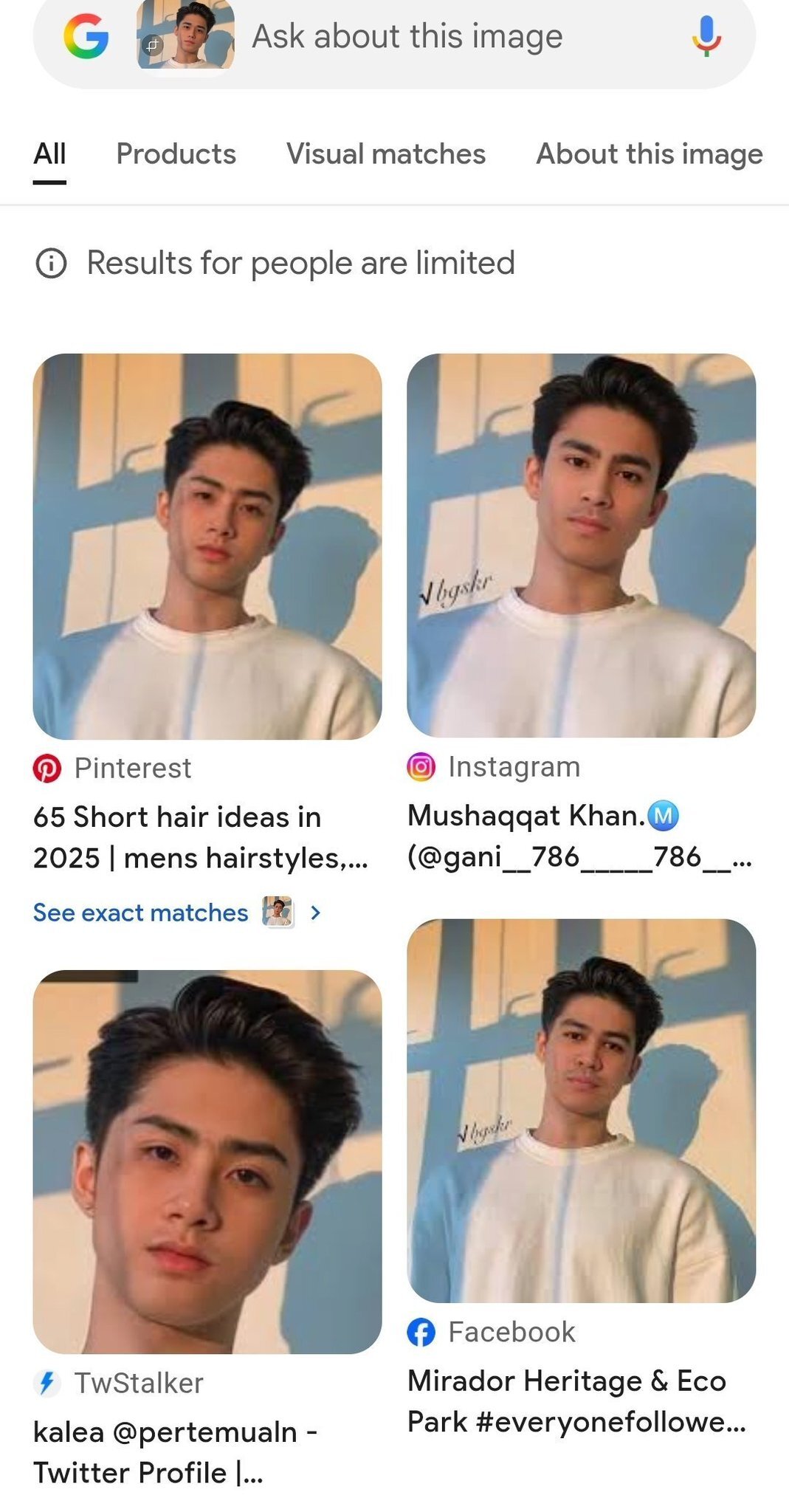This screenshot has height=1512, width=789.
Task: Switch to the Products tab
Action: pyautogui.click(x=176, y=154)
